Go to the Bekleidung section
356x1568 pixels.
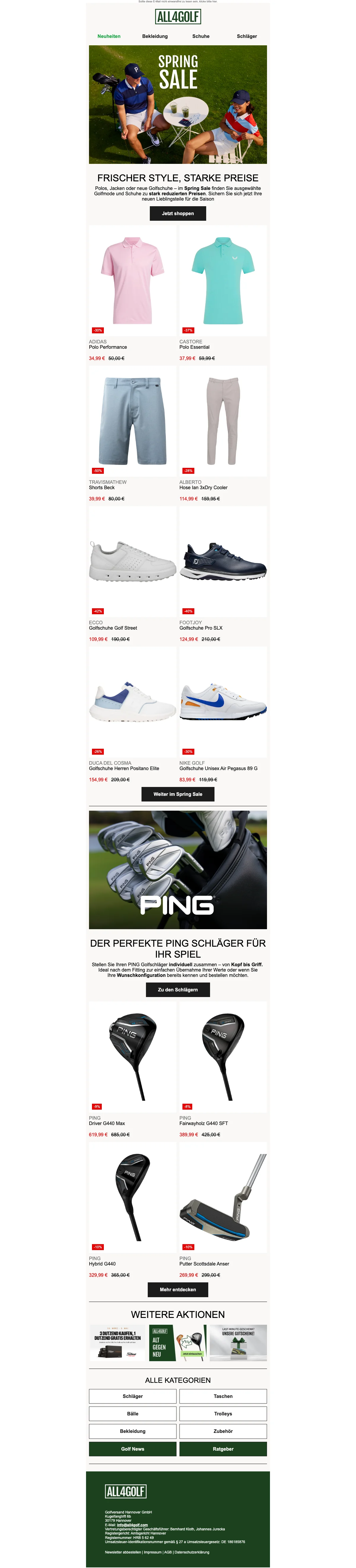[x=155, y=36]
